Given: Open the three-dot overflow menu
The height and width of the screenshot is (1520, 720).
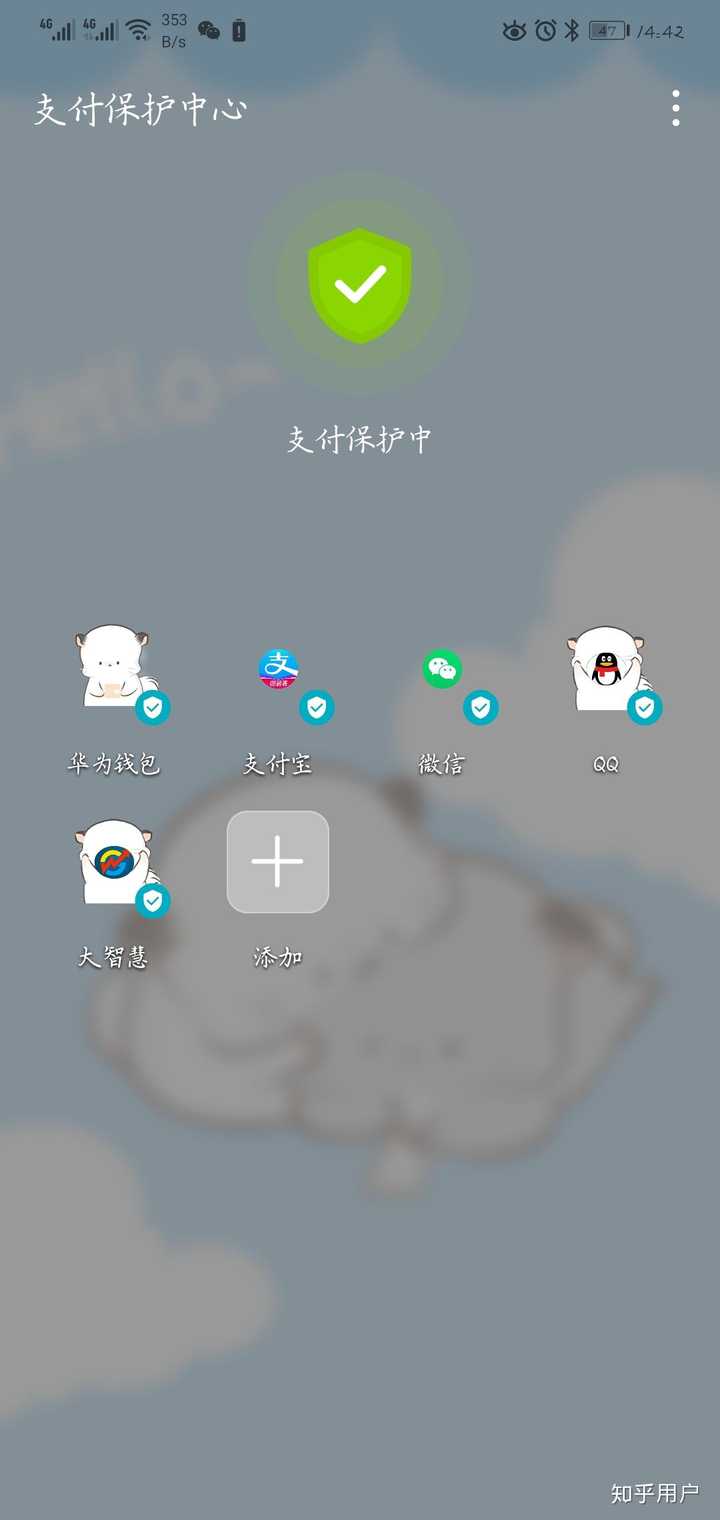Looking at the screenshot, I should 676,108.
